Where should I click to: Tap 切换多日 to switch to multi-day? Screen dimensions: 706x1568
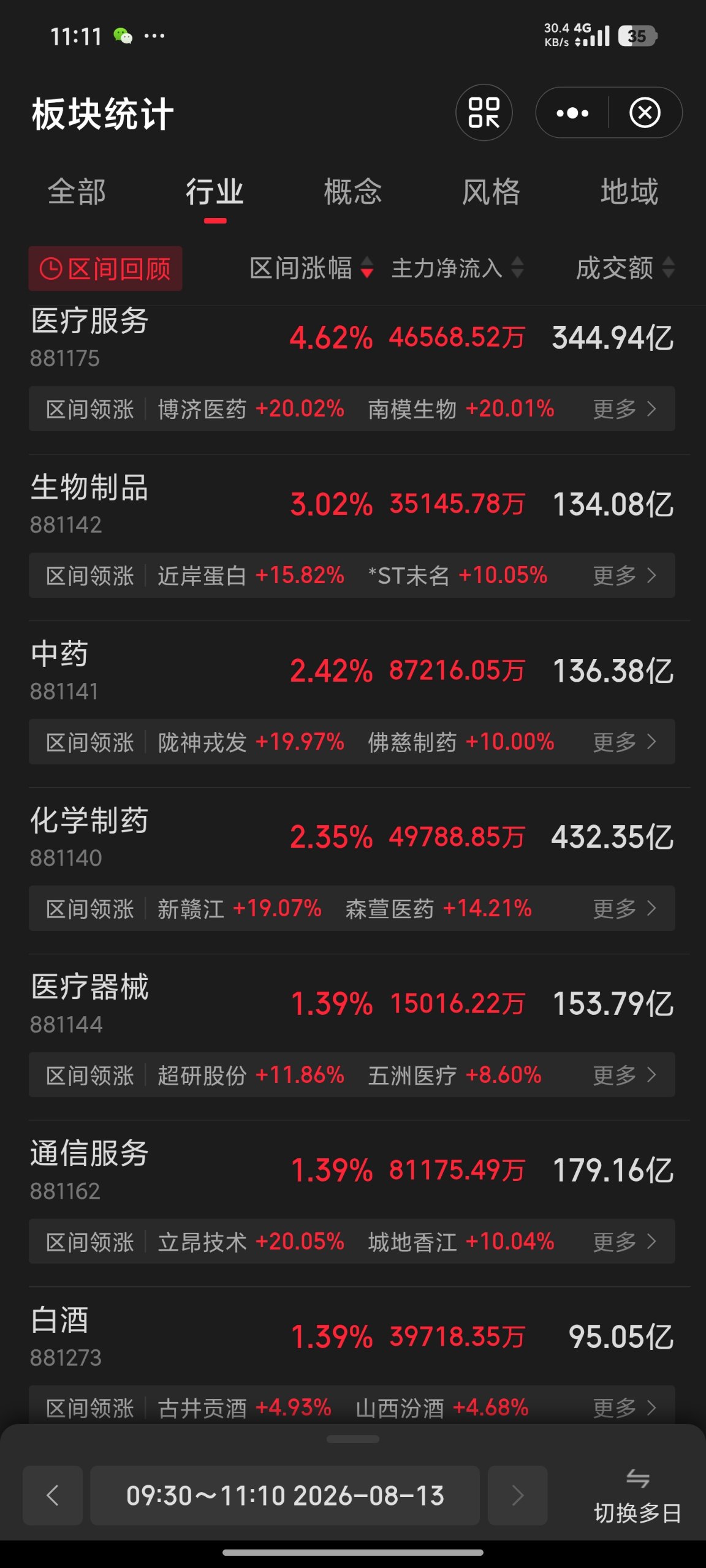pos(637,1496)
